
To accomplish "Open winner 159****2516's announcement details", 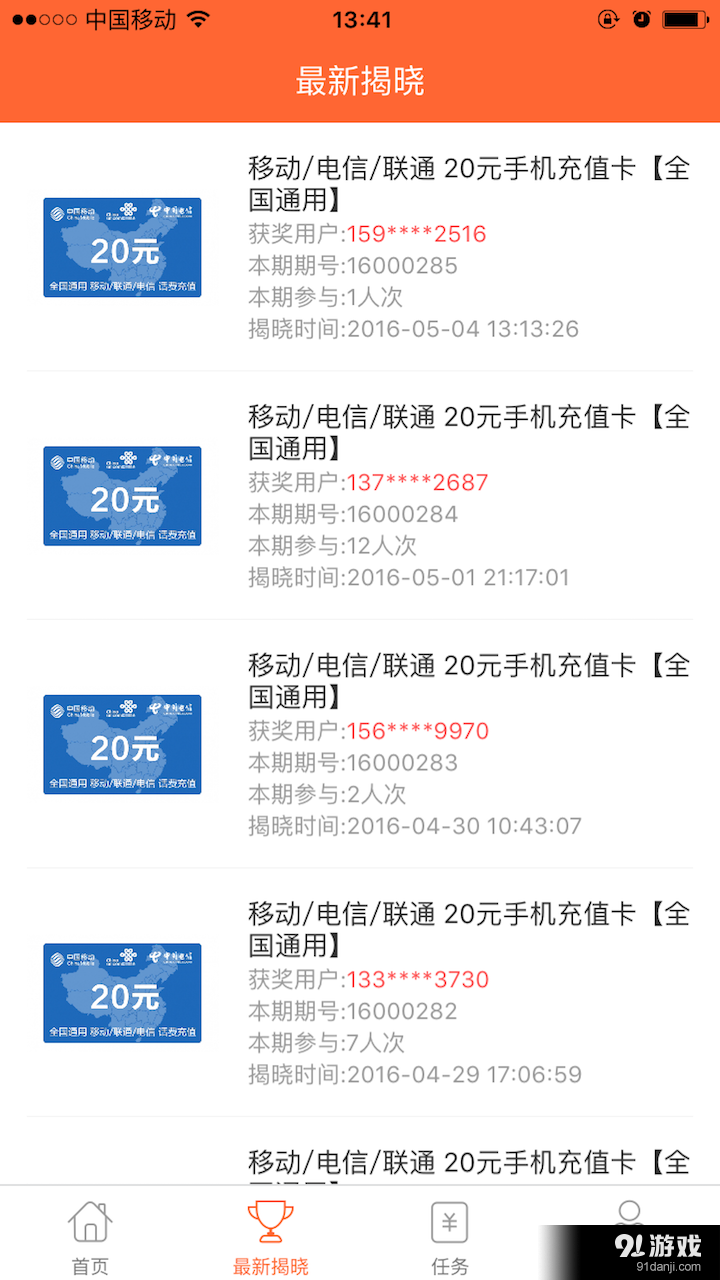I will tap(416, 234).
